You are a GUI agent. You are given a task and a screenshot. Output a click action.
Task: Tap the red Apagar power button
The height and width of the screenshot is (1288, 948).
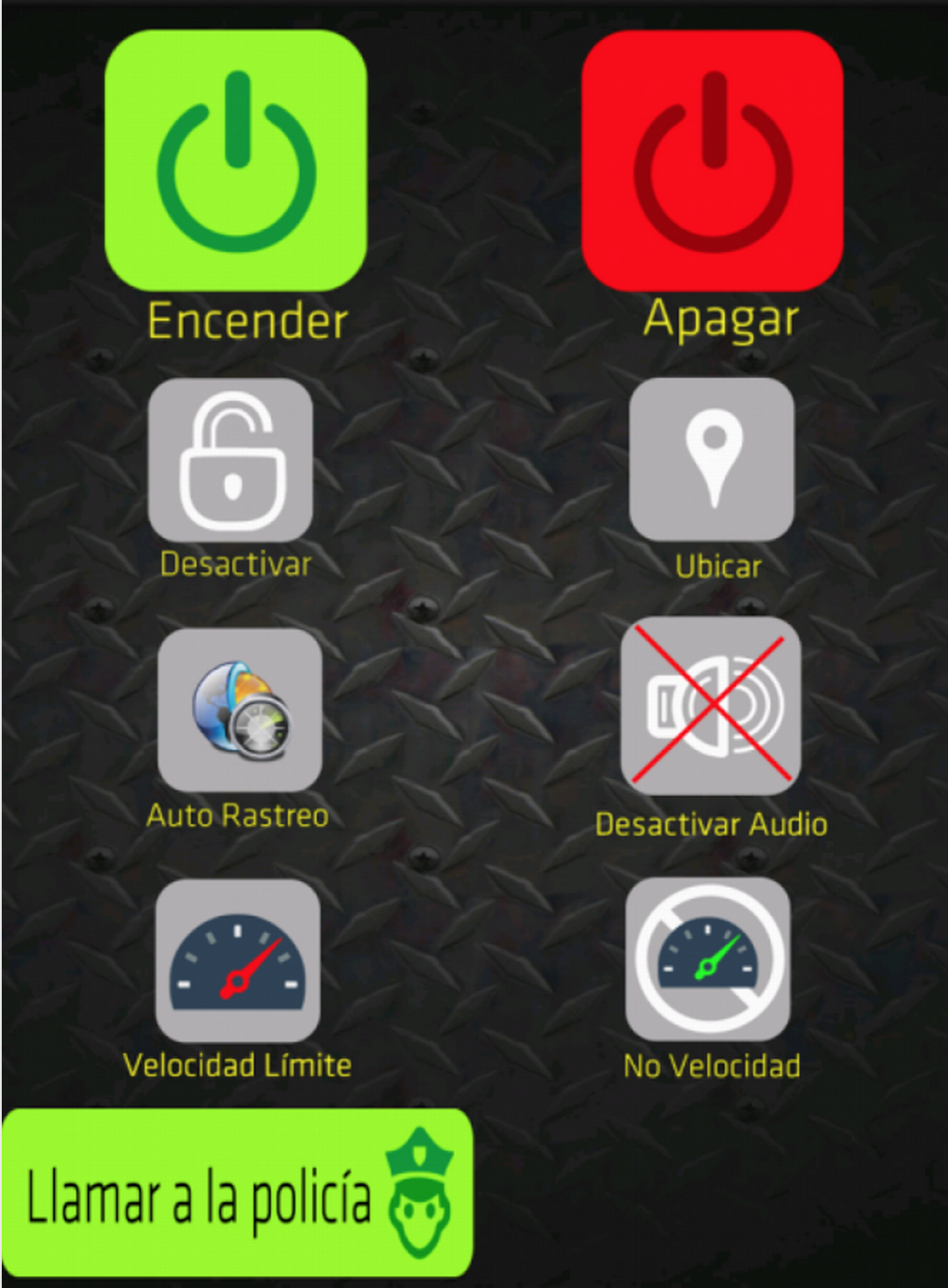click(x=712, y=160)
